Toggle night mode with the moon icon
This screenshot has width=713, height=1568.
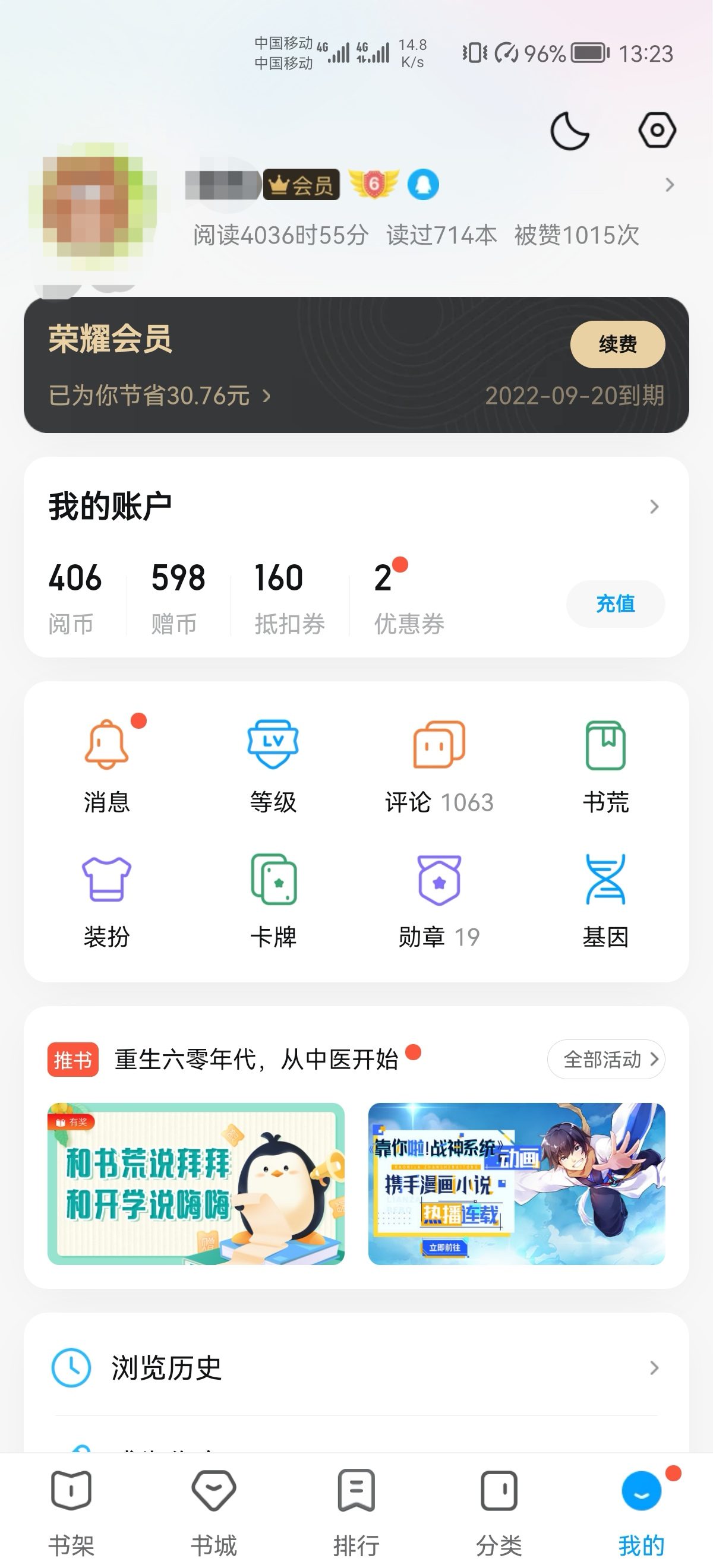point(569,130)
